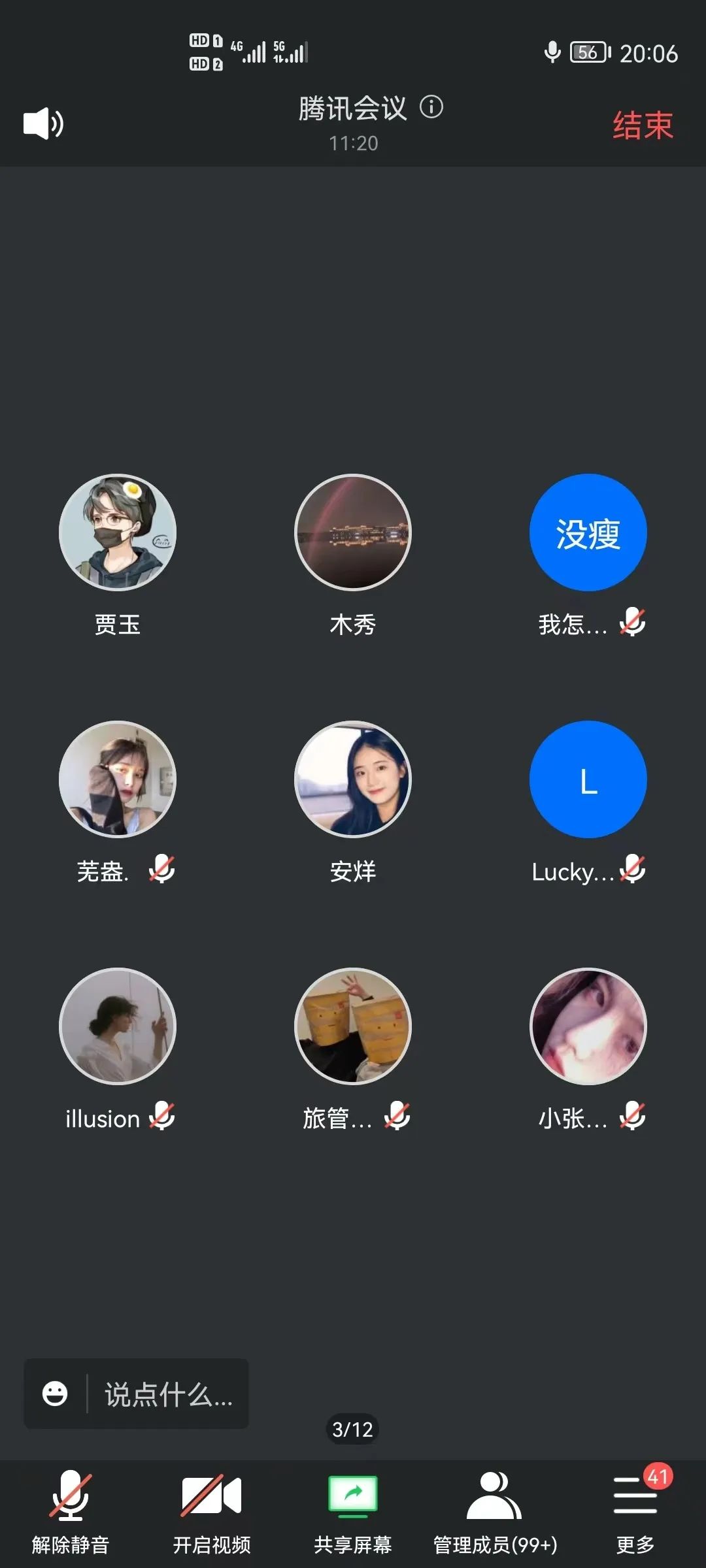Screen dimensions: 706x1568
Task: Select participant 安烊's avatar
Action: [353, 779]
